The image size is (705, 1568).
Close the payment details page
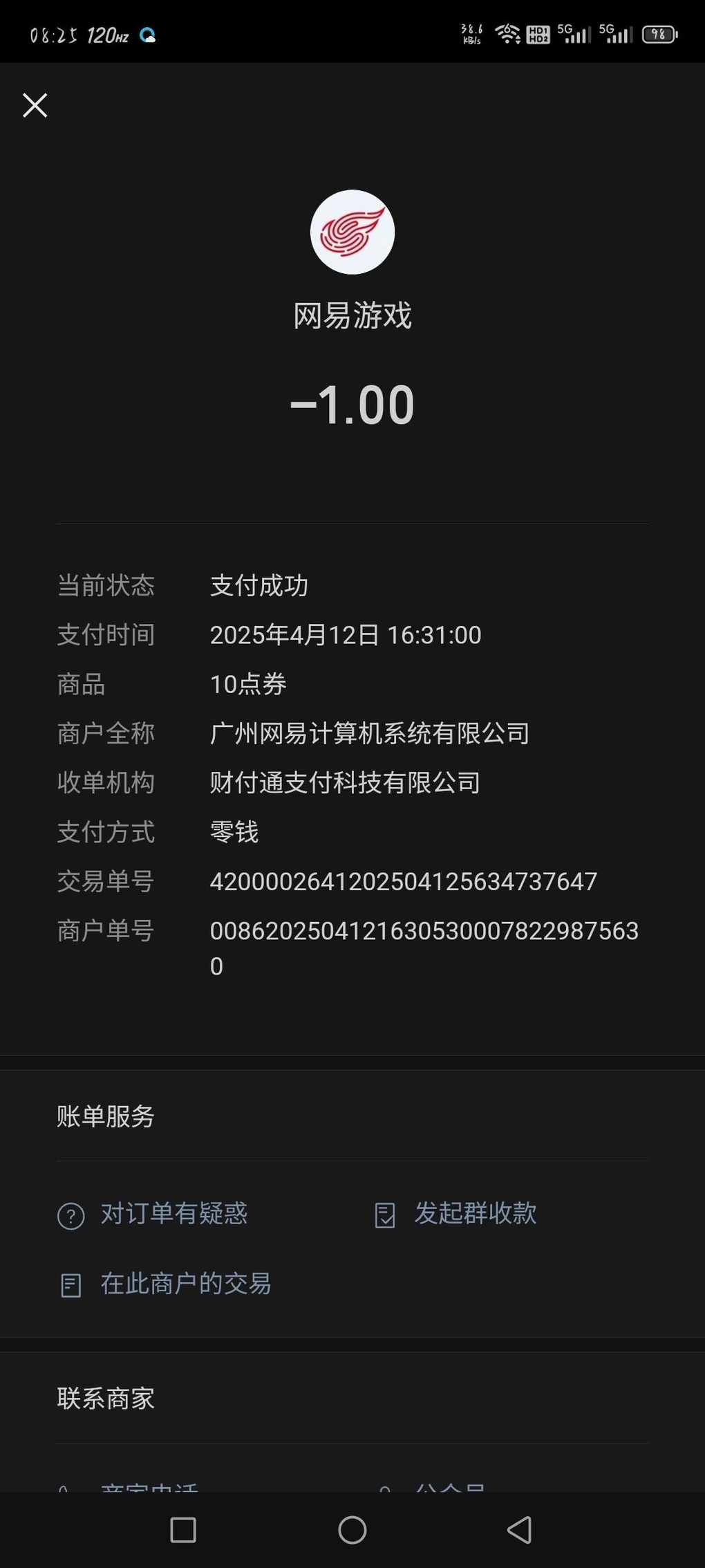coord(35,106)
